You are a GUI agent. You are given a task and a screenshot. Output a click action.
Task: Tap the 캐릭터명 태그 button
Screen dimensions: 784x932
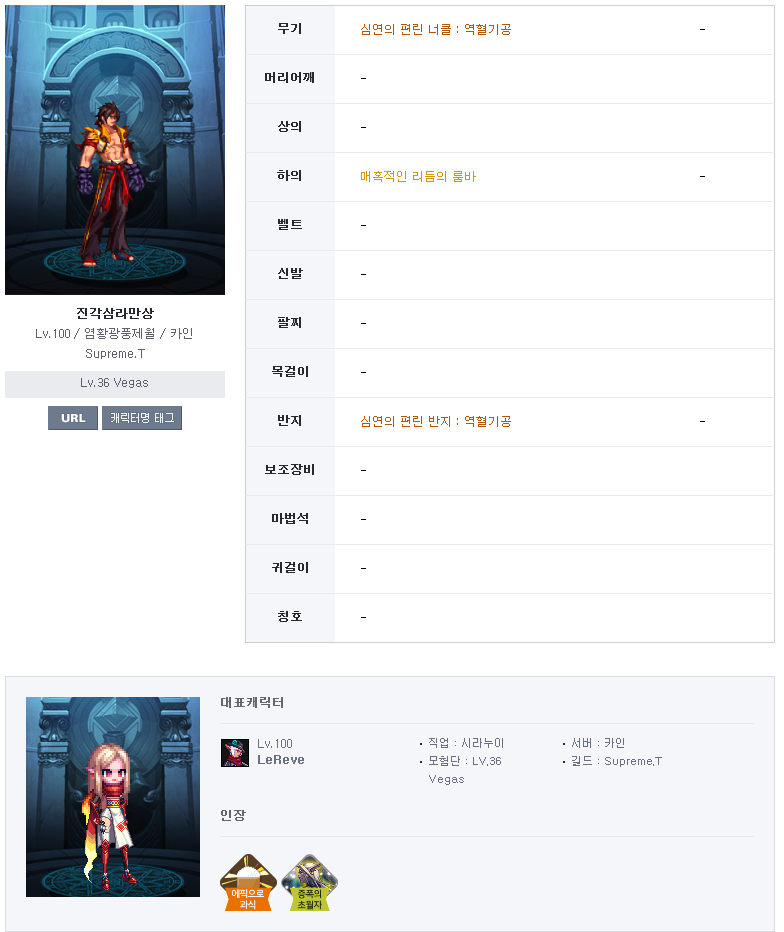point(142,418)
